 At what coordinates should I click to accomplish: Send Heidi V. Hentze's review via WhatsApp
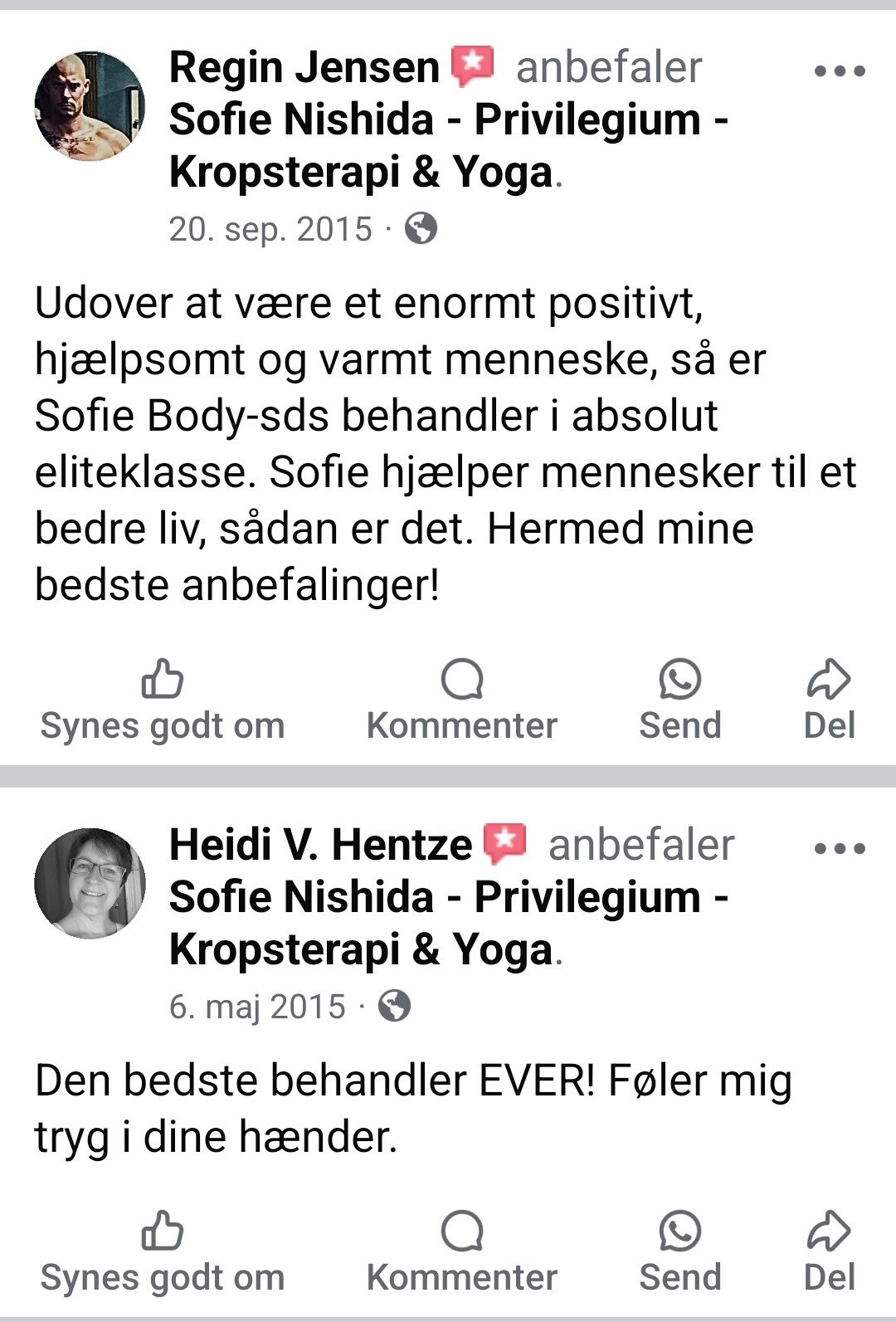click(x=680, y=1253)
